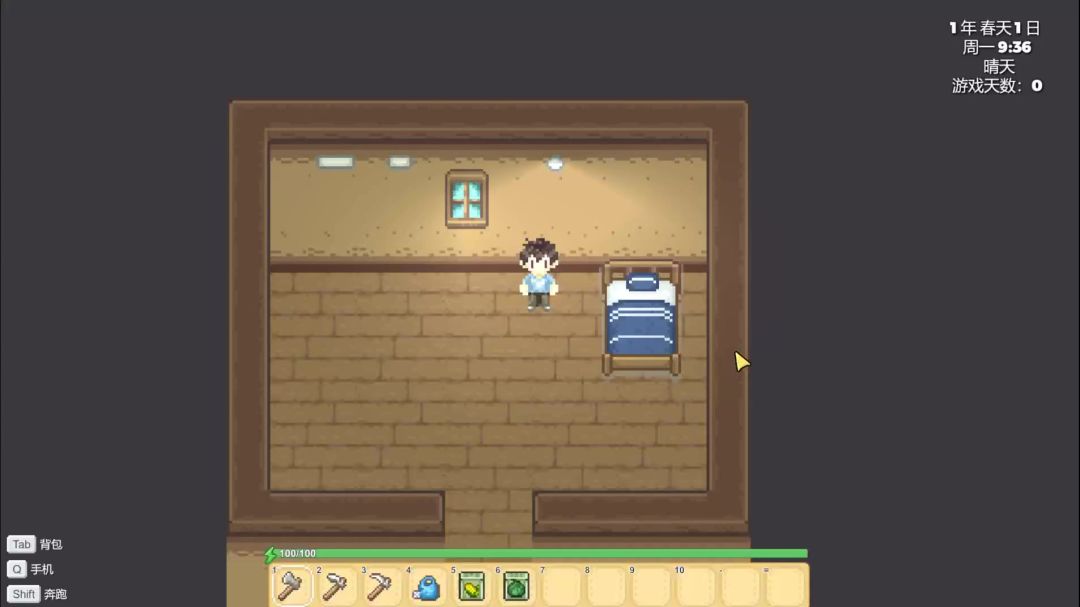Tap empty hotbar slot 10

click(696, 586)
